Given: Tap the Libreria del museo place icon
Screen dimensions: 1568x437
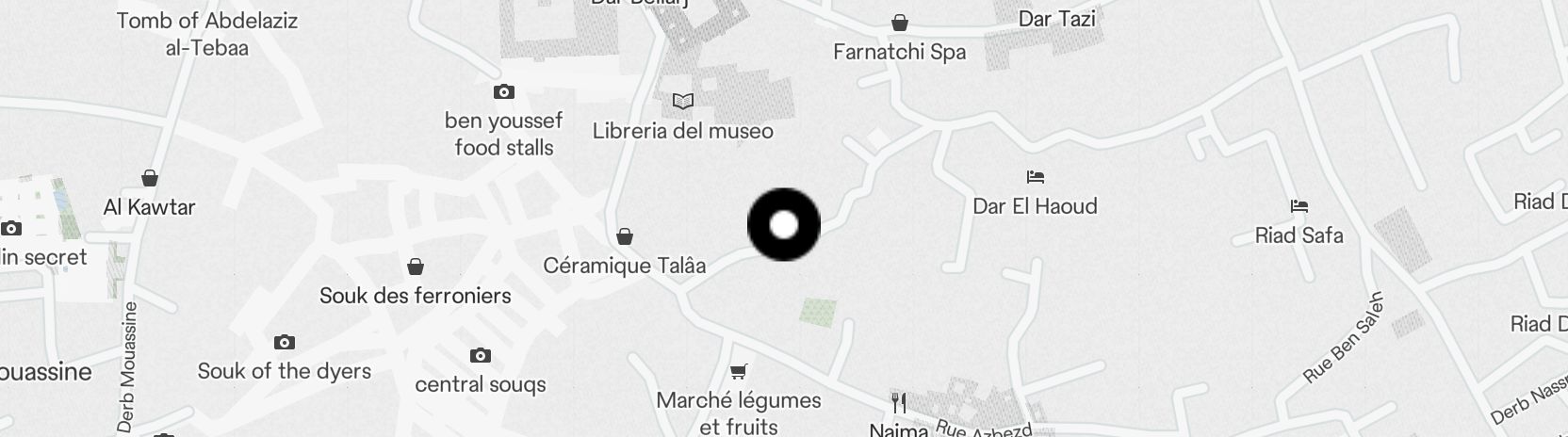Looking at the screenshot, I should click(x=683, y=102).
